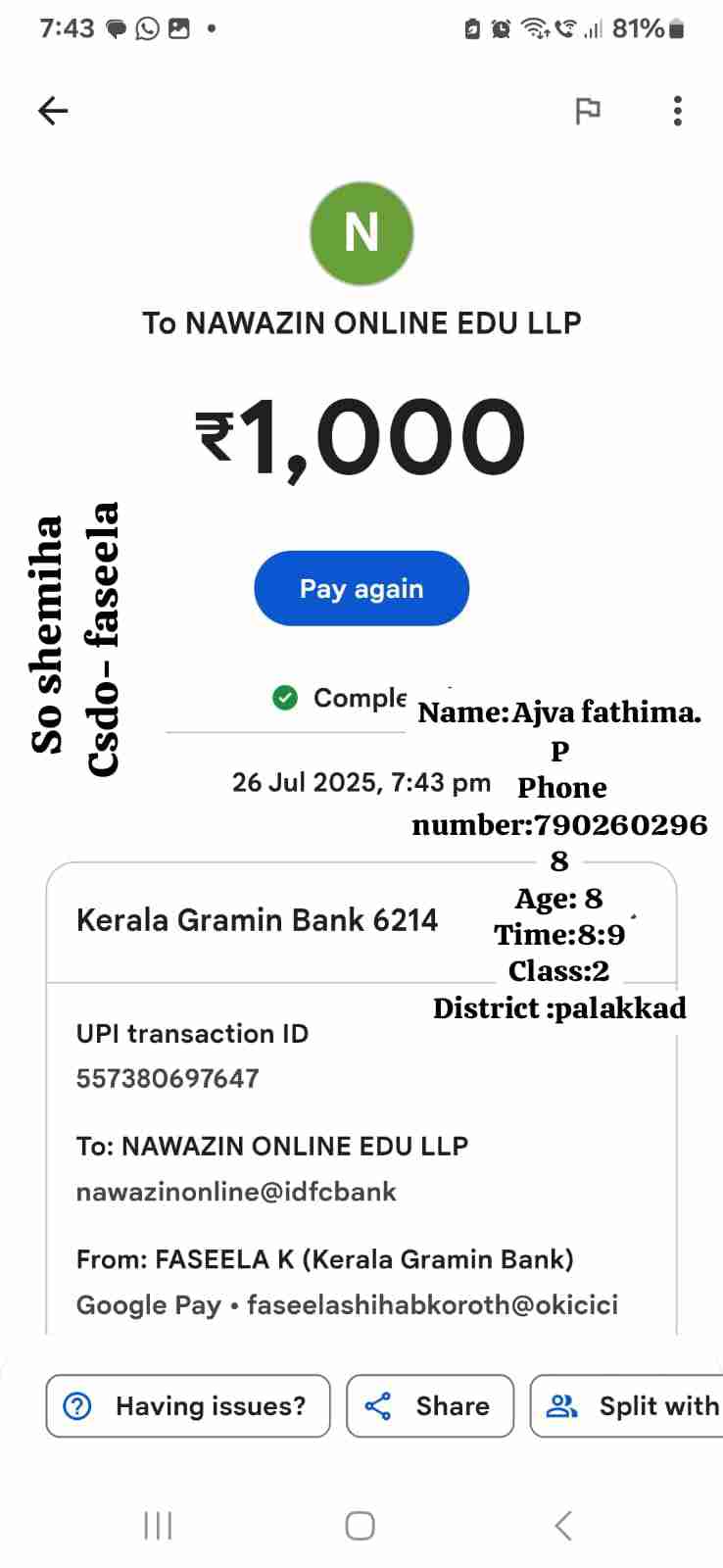Open the recent apps view
This screenshot has height=1568, width=723.
pos(158,1525)
